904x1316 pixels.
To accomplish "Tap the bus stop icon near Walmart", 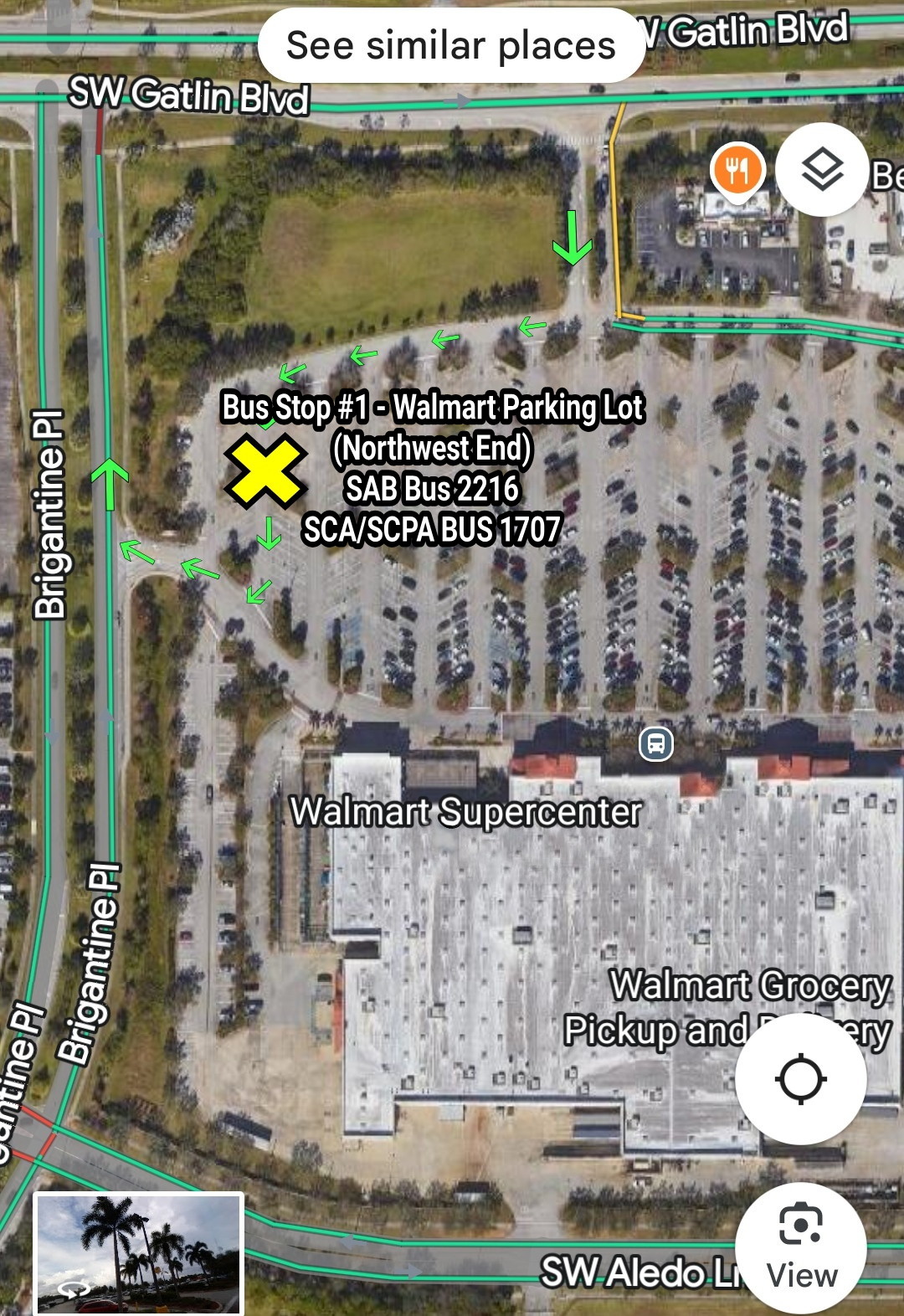I will tap(656, 743).
